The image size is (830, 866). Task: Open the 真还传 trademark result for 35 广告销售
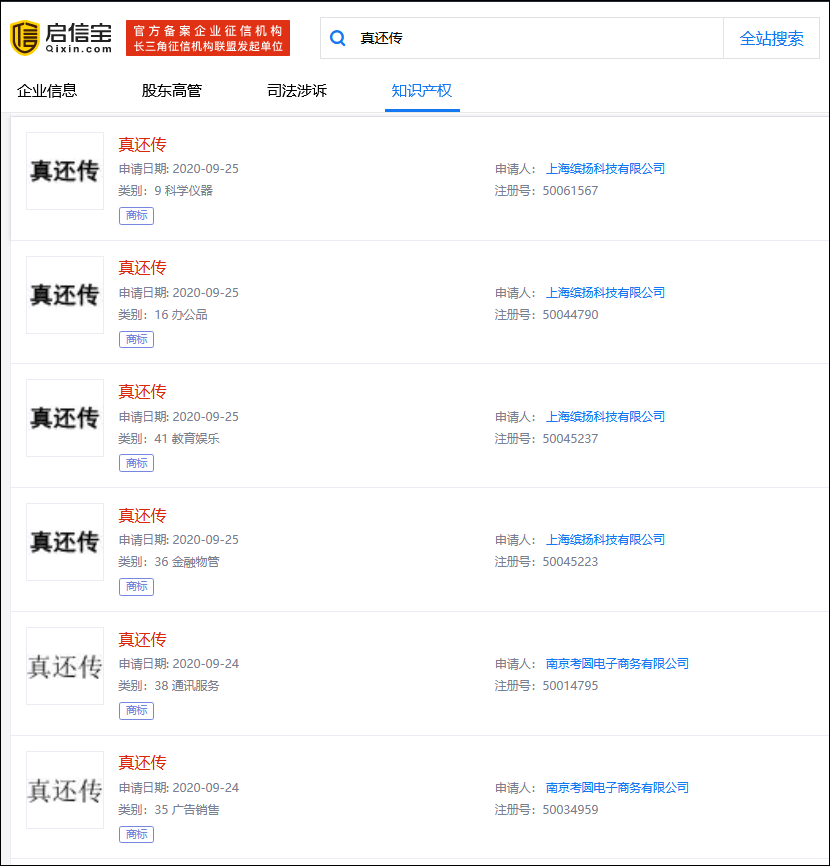[x=142, y=763]
